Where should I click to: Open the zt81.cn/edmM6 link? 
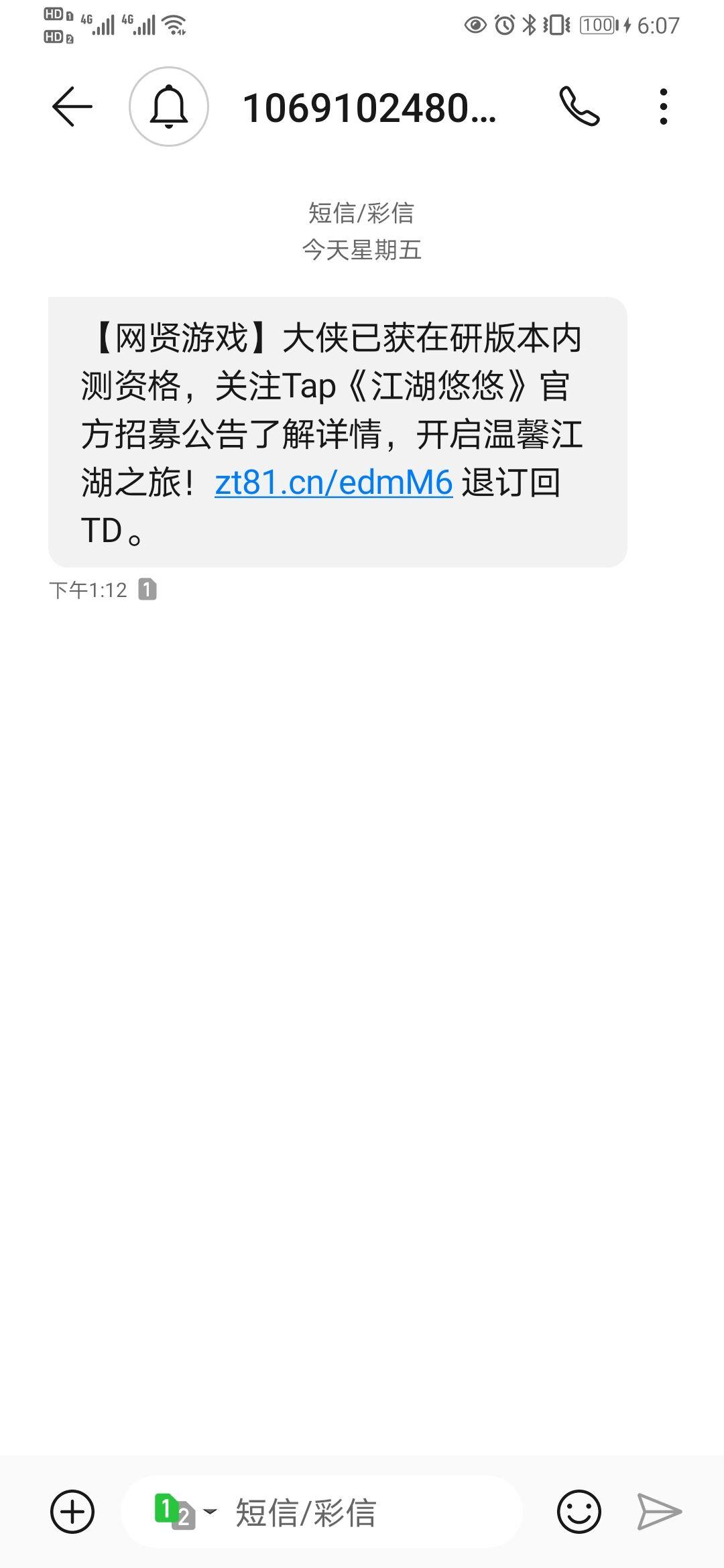[x=334, y=482]
